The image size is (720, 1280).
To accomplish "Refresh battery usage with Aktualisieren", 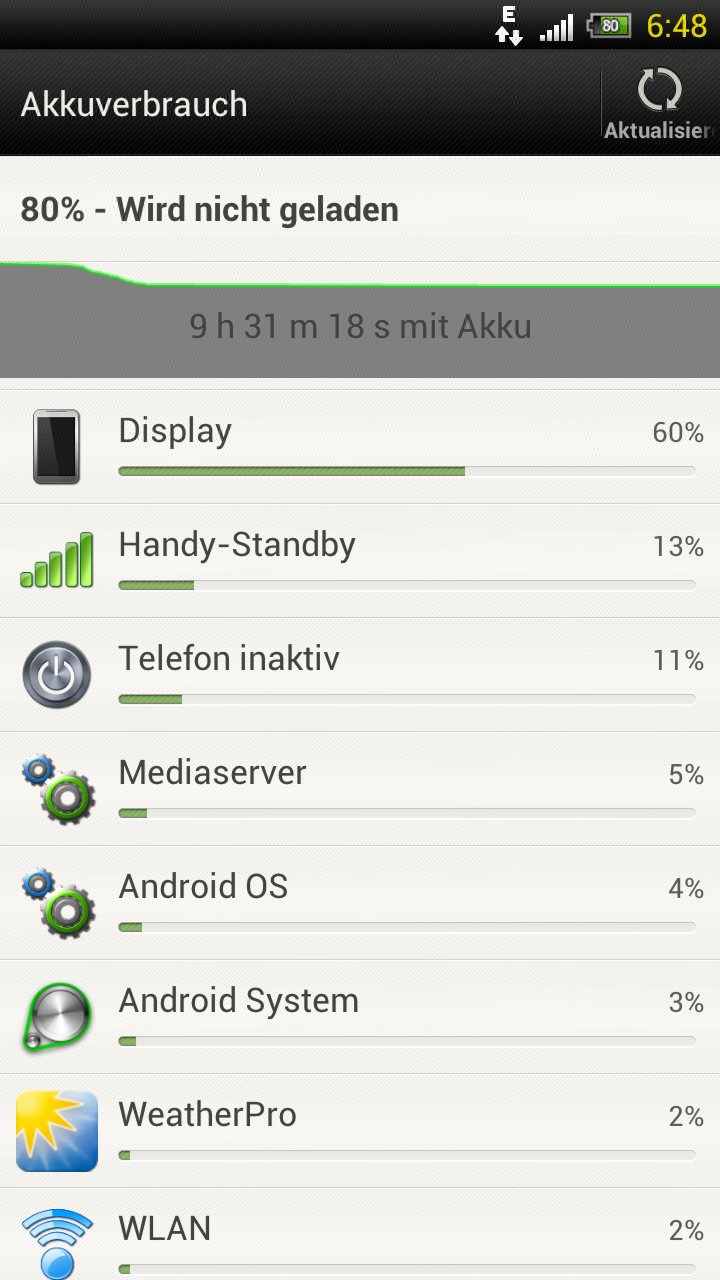I will pyautogui.click(x=659, y=103).
